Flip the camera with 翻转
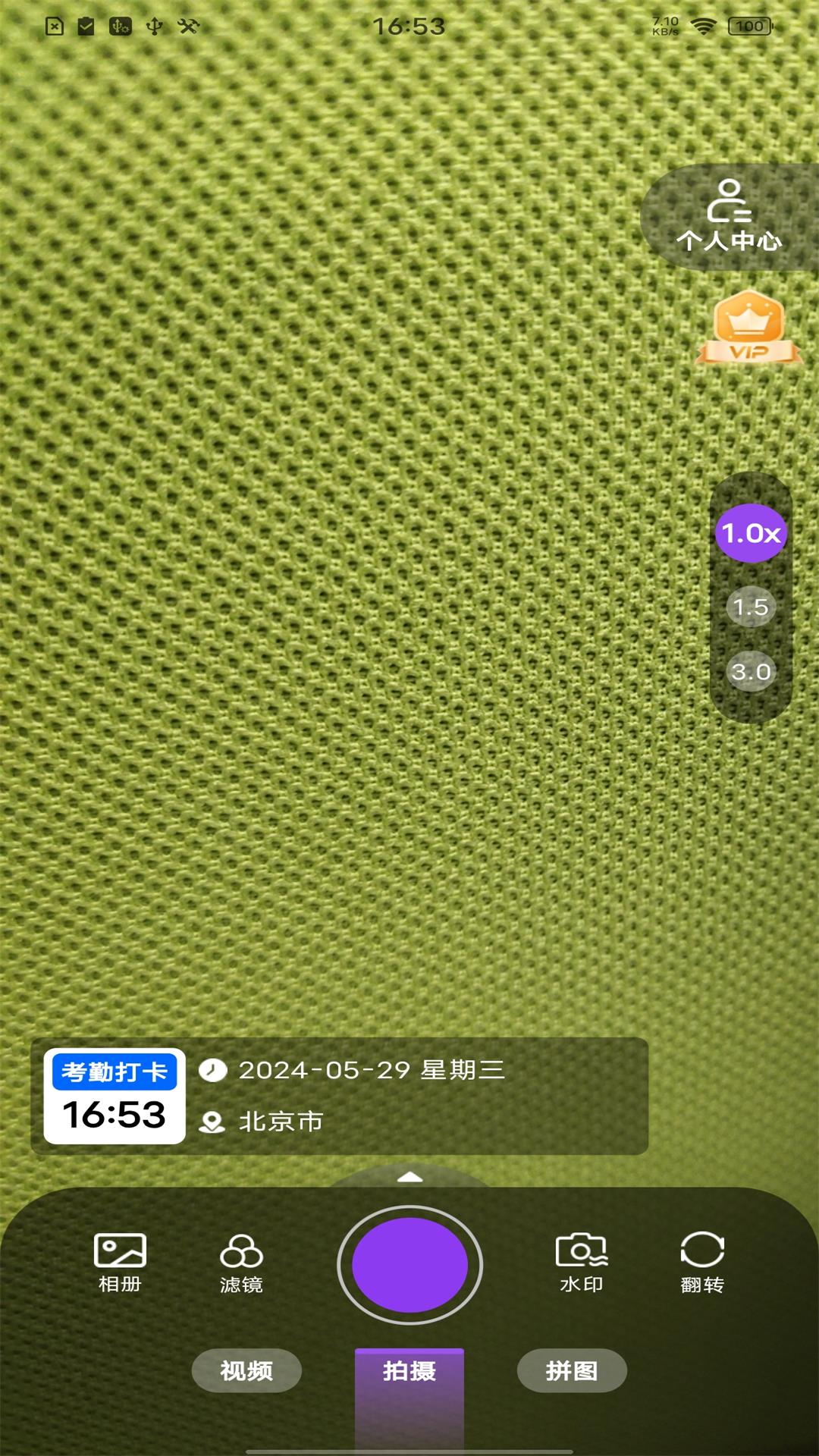The image size is (819, 1456). tap(702, 1262)
